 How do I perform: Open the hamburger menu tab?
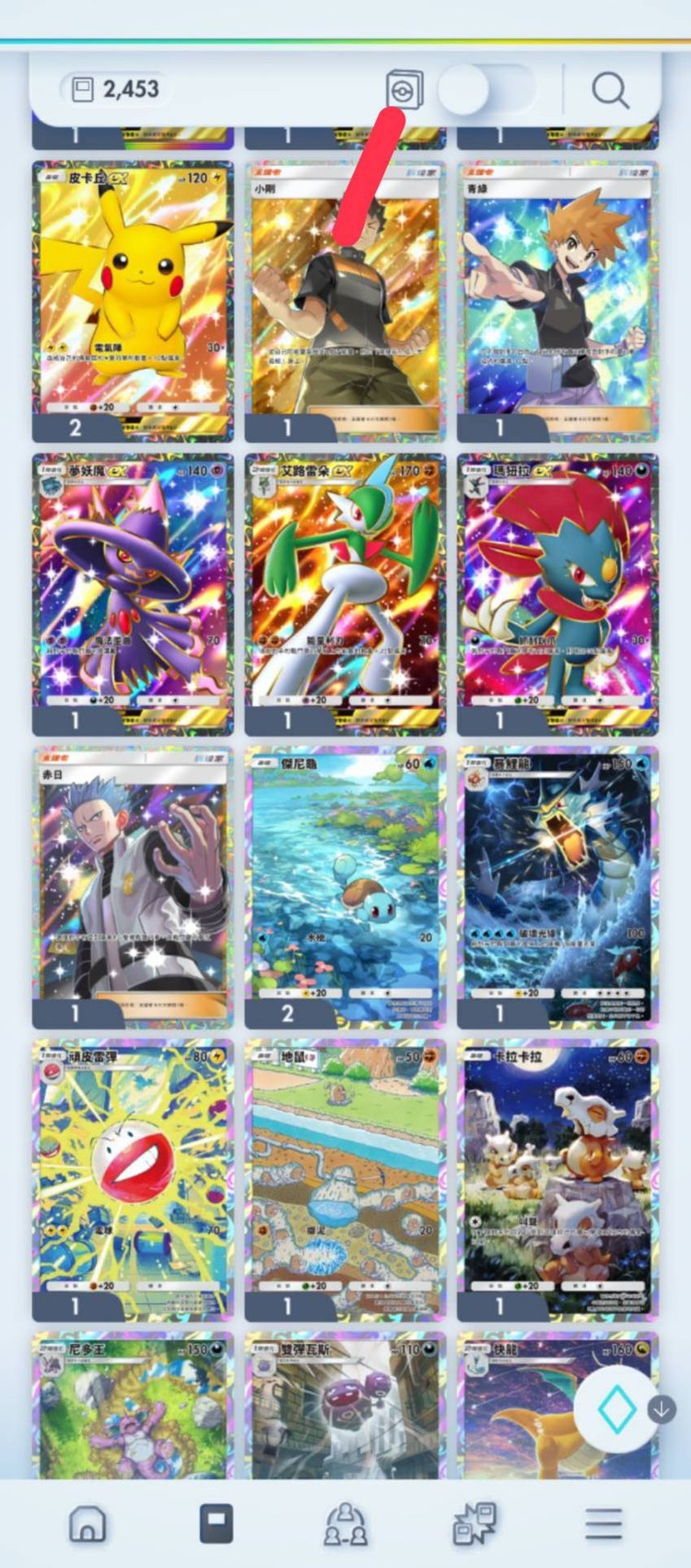point(603,1524)
